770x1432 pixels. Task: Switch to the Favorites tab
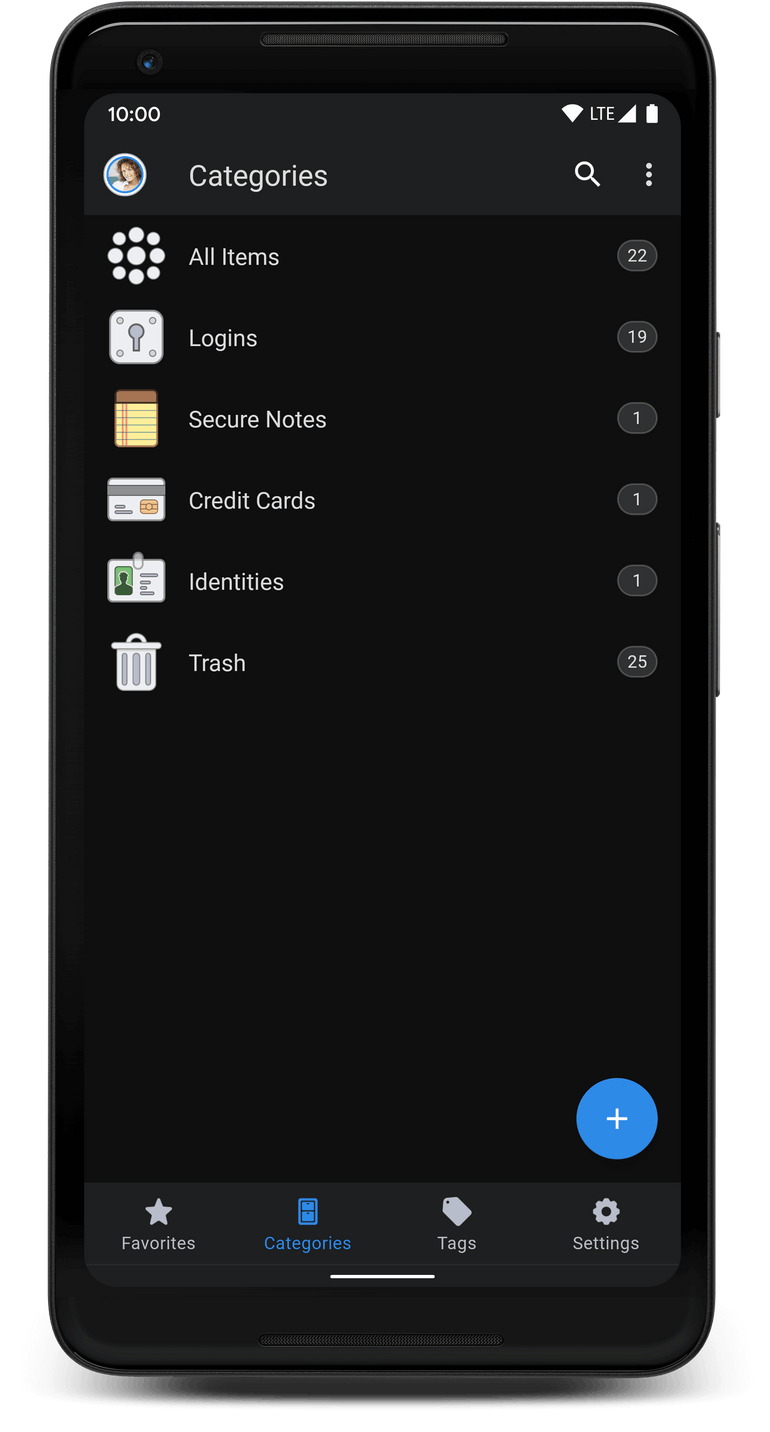coord(158,1225)
